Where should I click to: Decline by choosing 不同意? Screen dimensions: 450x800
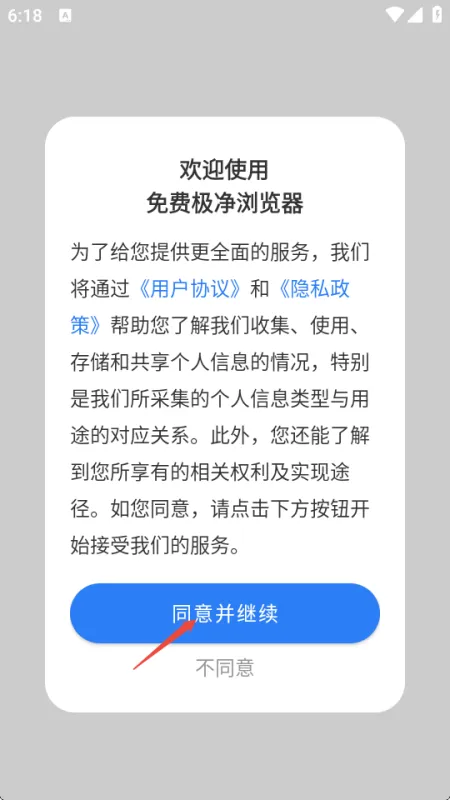coord(224,667)
